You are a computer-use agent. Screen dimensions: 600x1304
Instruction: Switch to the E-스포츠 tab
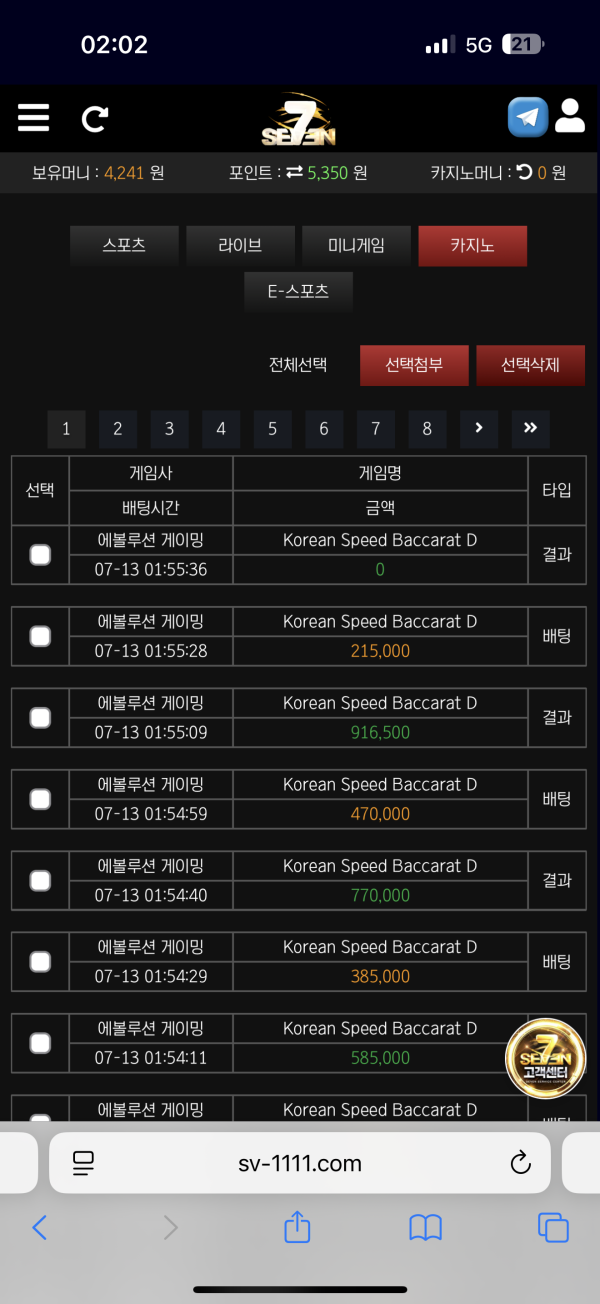click(x=298, y=292)
